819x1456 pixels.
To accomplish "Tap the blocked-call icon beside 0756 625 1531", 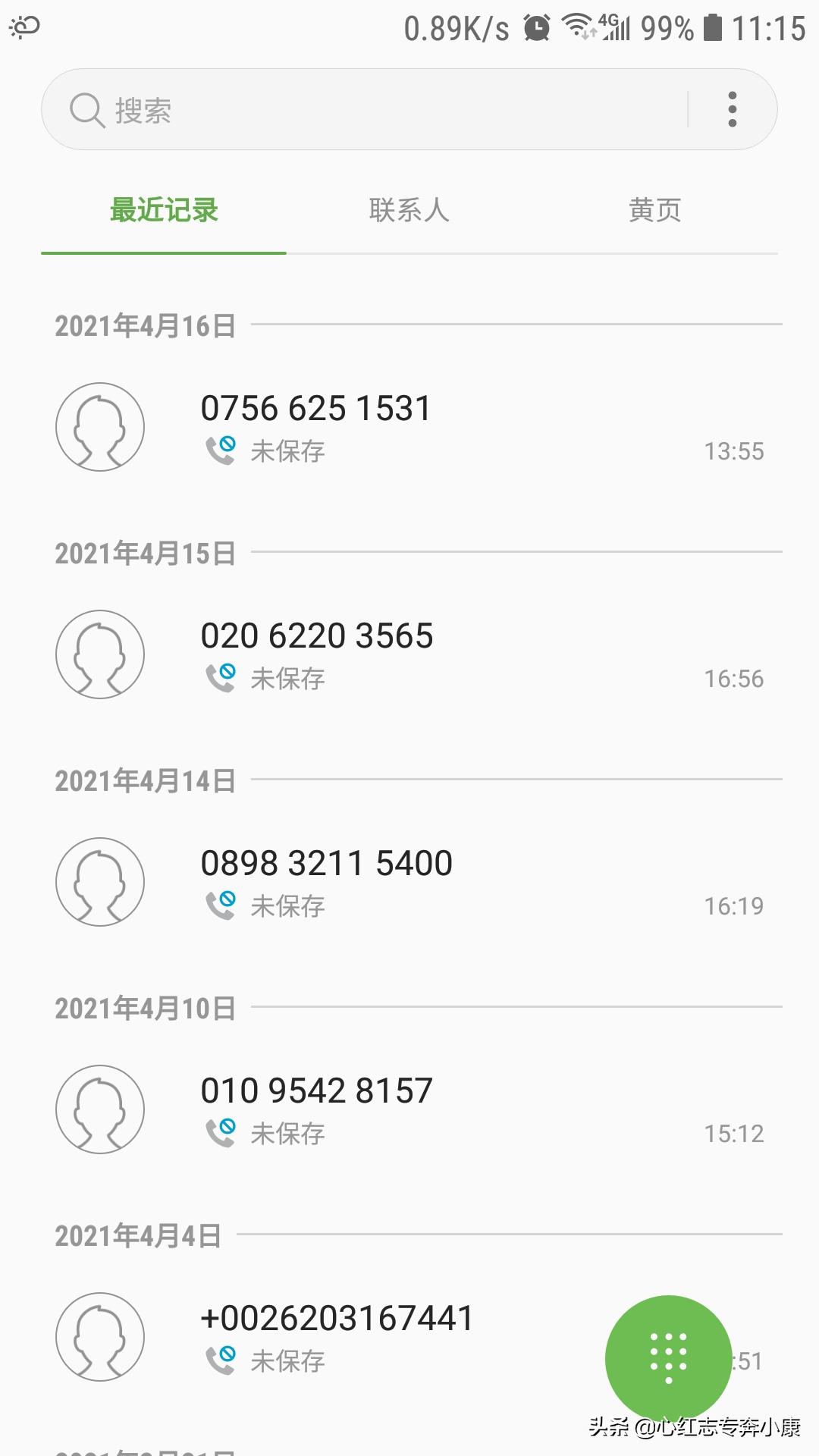I will (222, 449).
